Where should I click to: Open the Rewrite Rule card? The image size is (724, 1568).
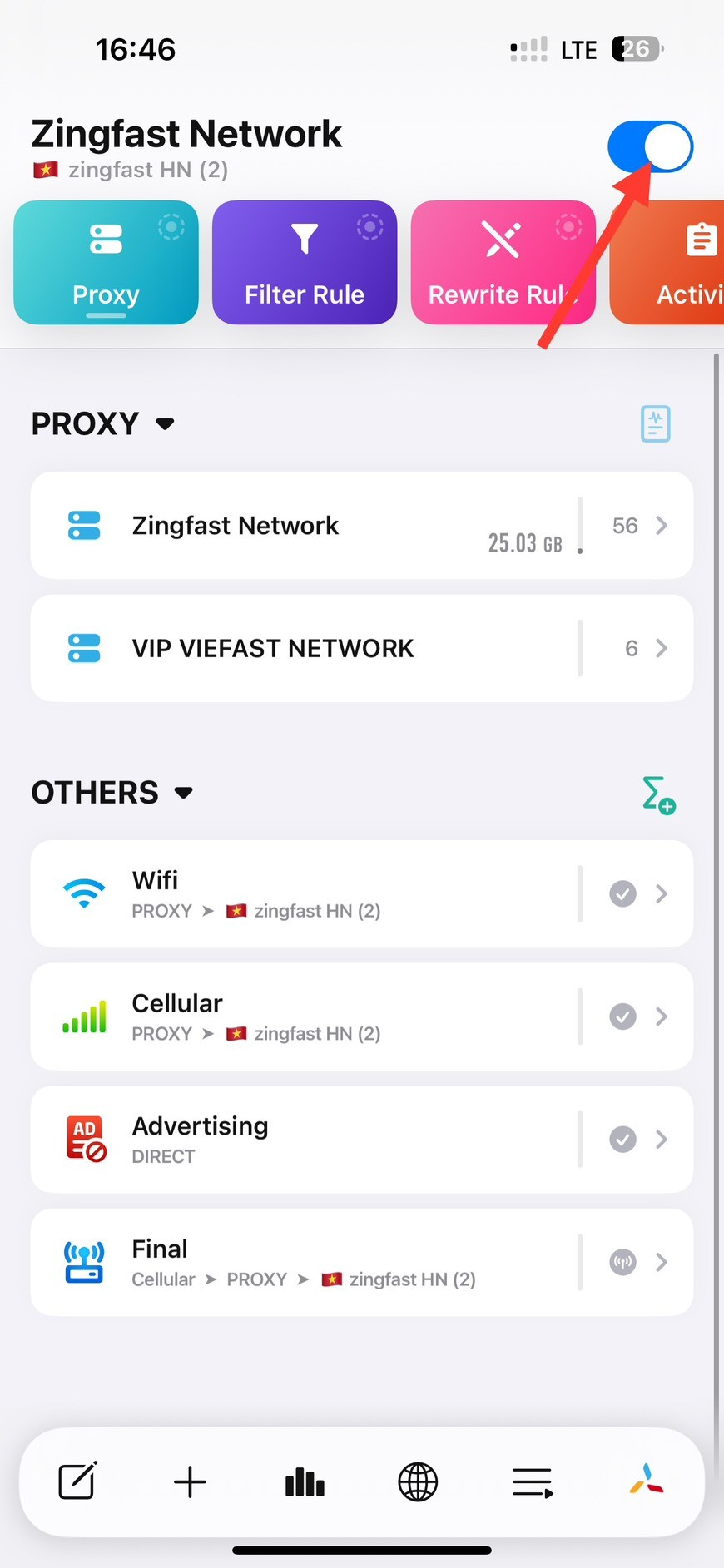503,263
